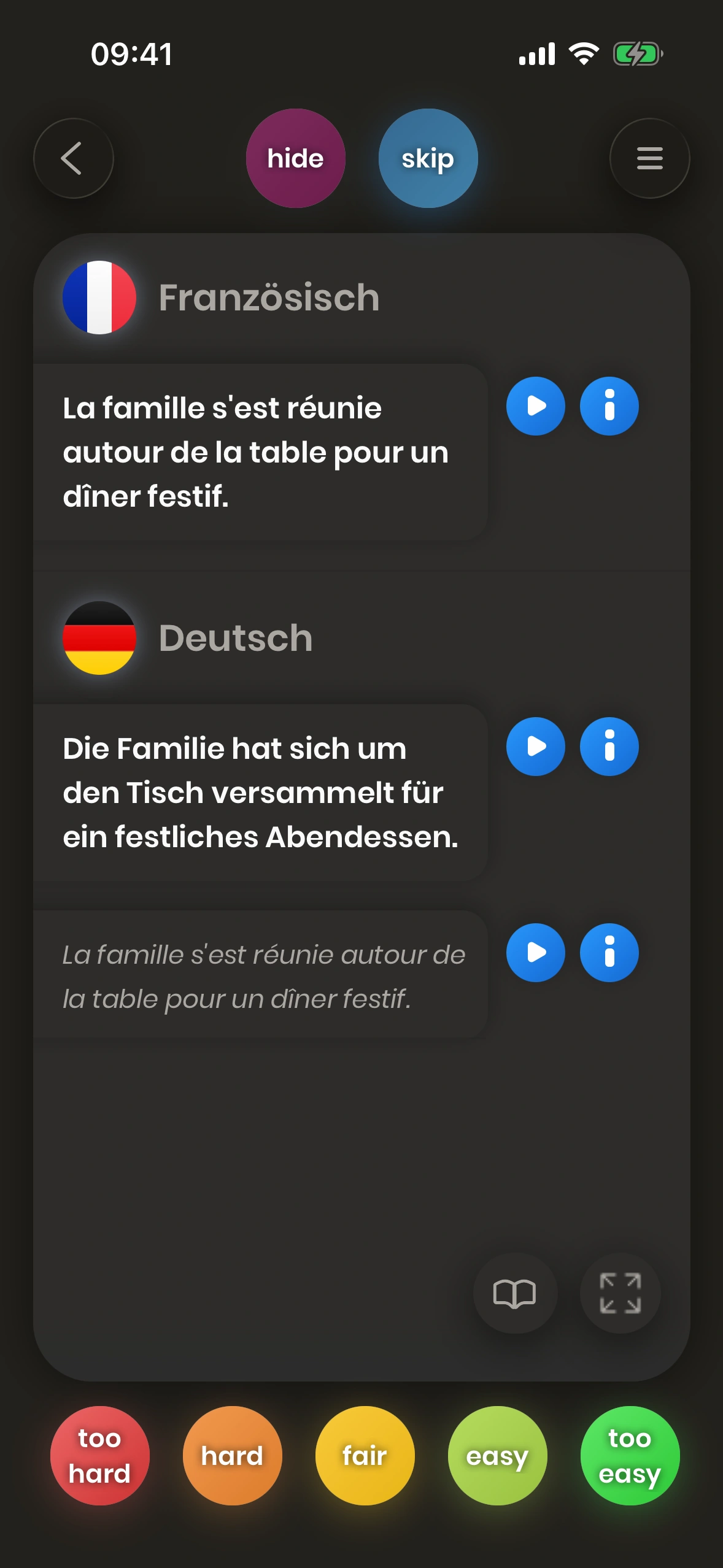Viewport: 723px width, 1568px height.
Task: Show info for the bold French sentence
Action: 609,406
